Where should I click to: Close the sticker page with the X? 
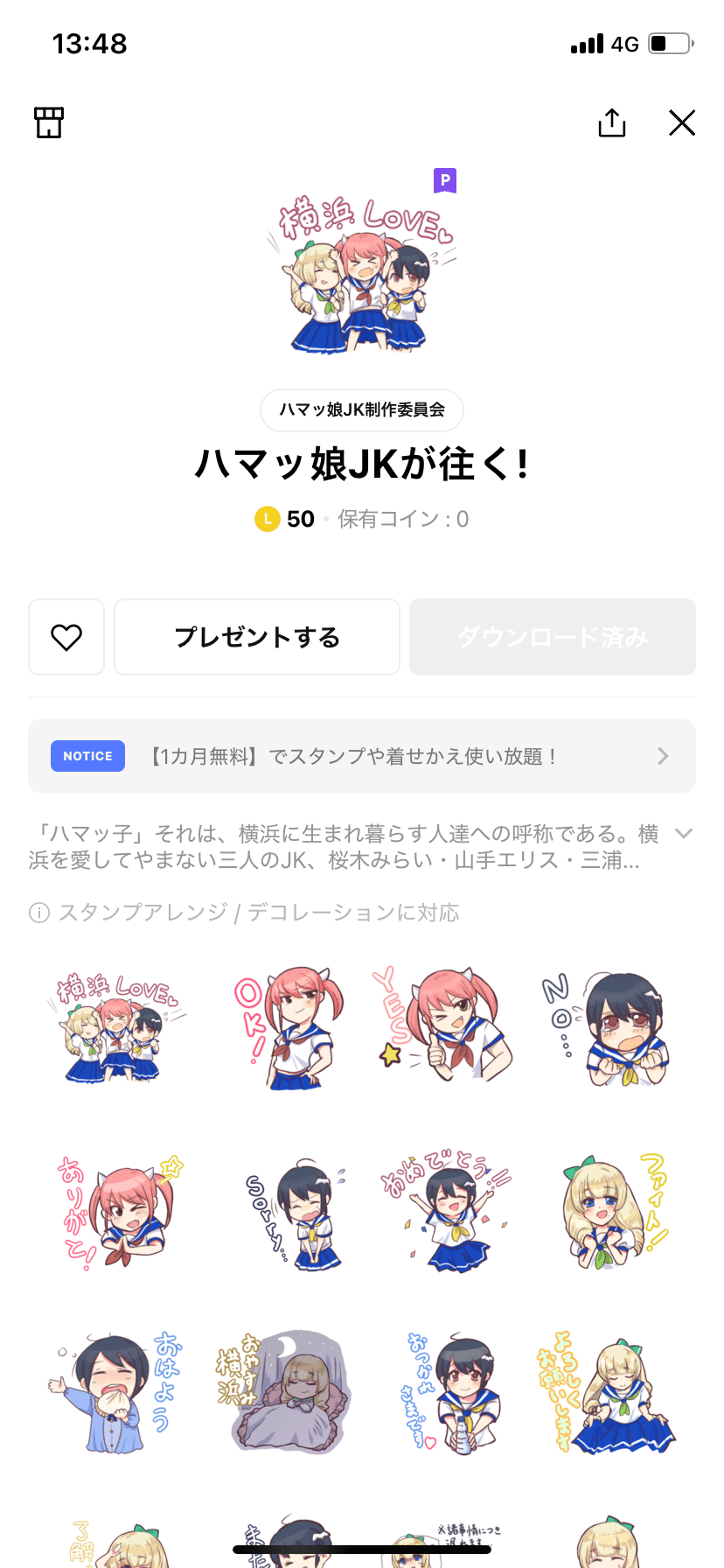coord(682,122)
